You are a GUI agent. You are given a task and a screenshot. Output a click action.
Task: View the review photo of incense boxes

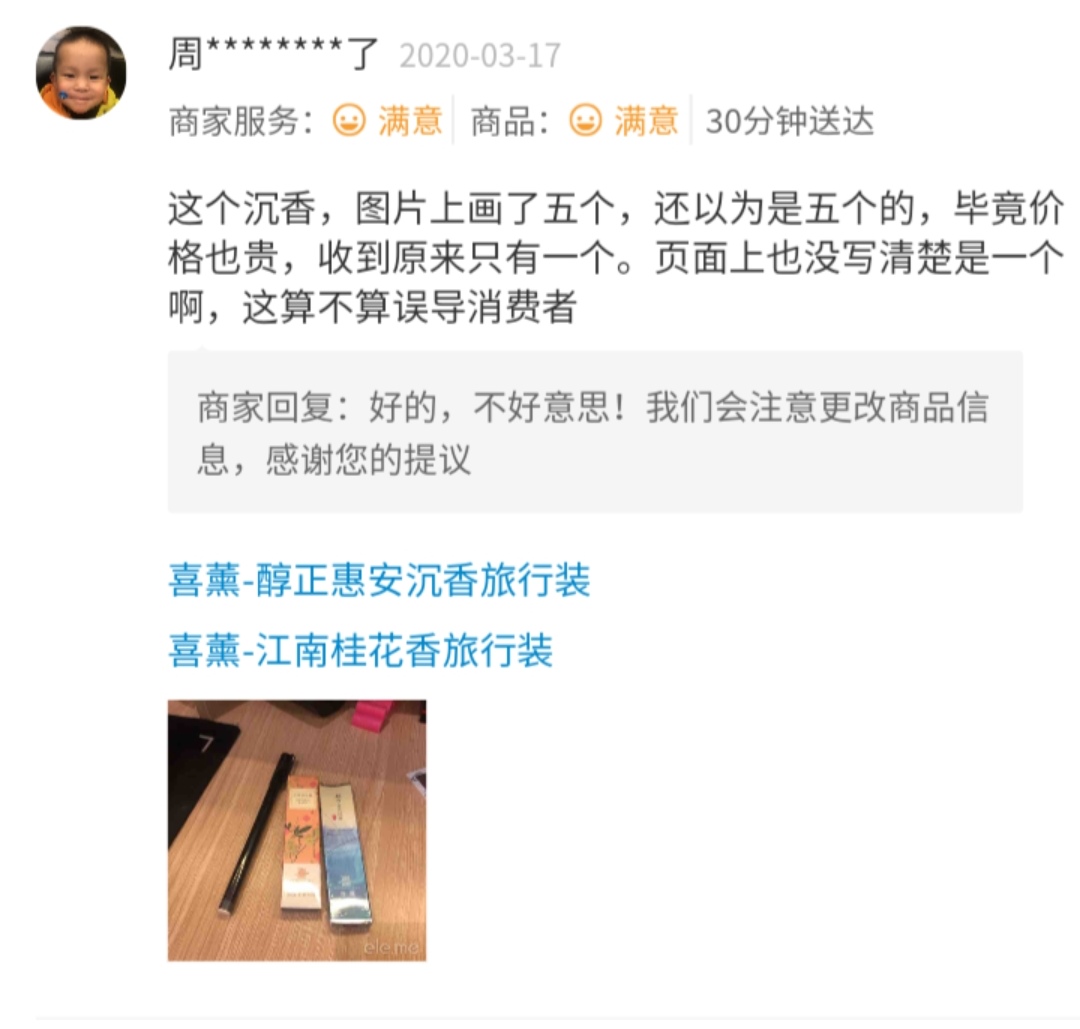(x=297, y=830)
